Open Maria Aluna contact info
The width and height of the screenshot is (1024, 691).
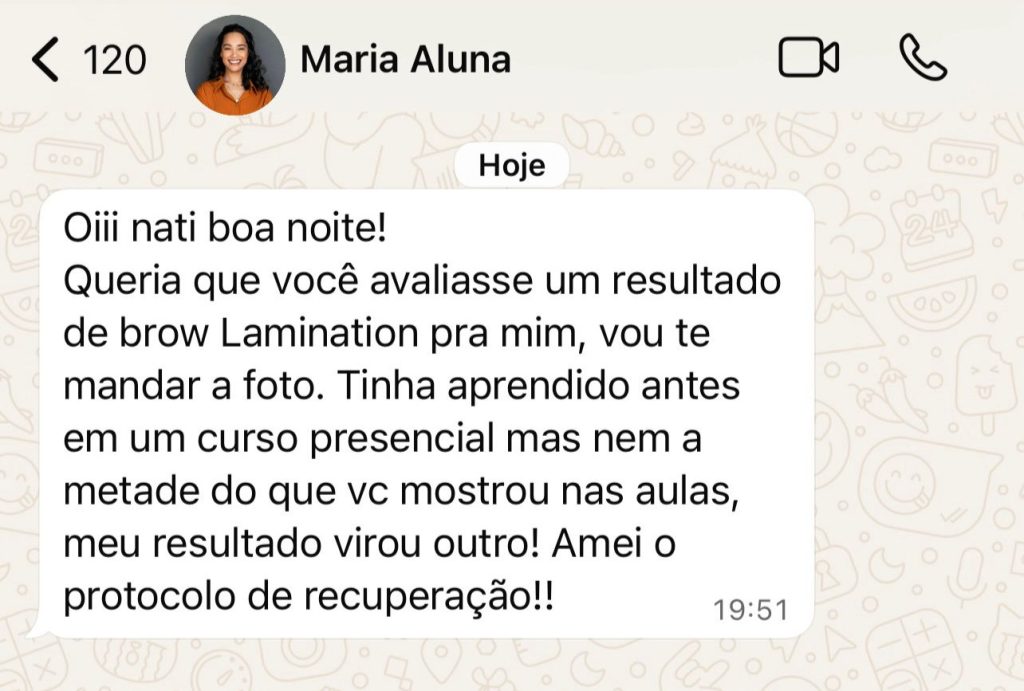[x=405, y=60]
